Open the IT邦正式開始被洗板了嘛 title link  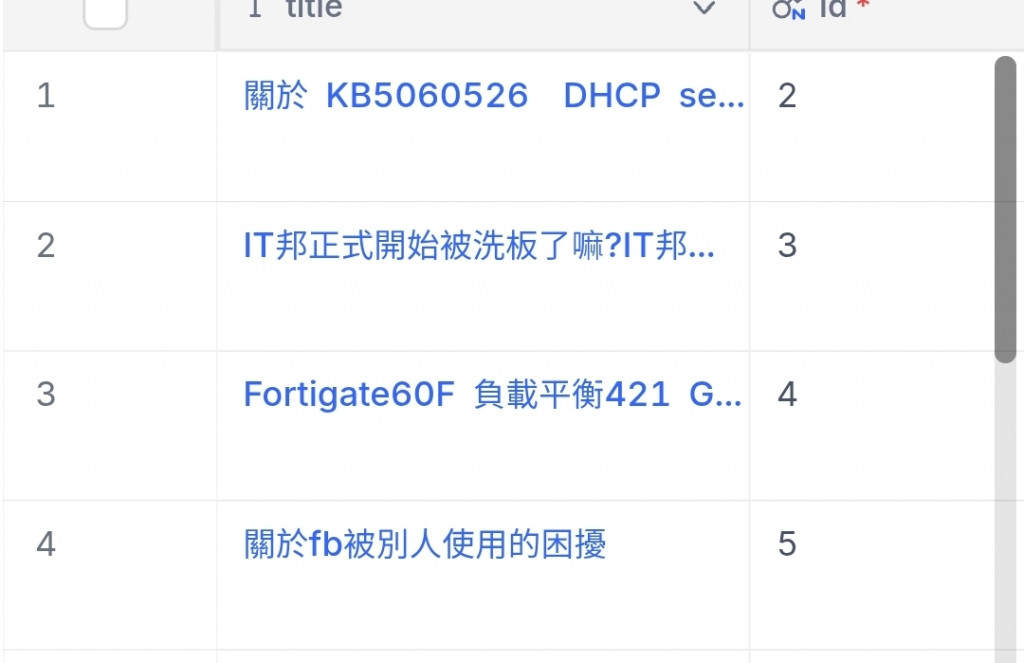tap(478, 245)
